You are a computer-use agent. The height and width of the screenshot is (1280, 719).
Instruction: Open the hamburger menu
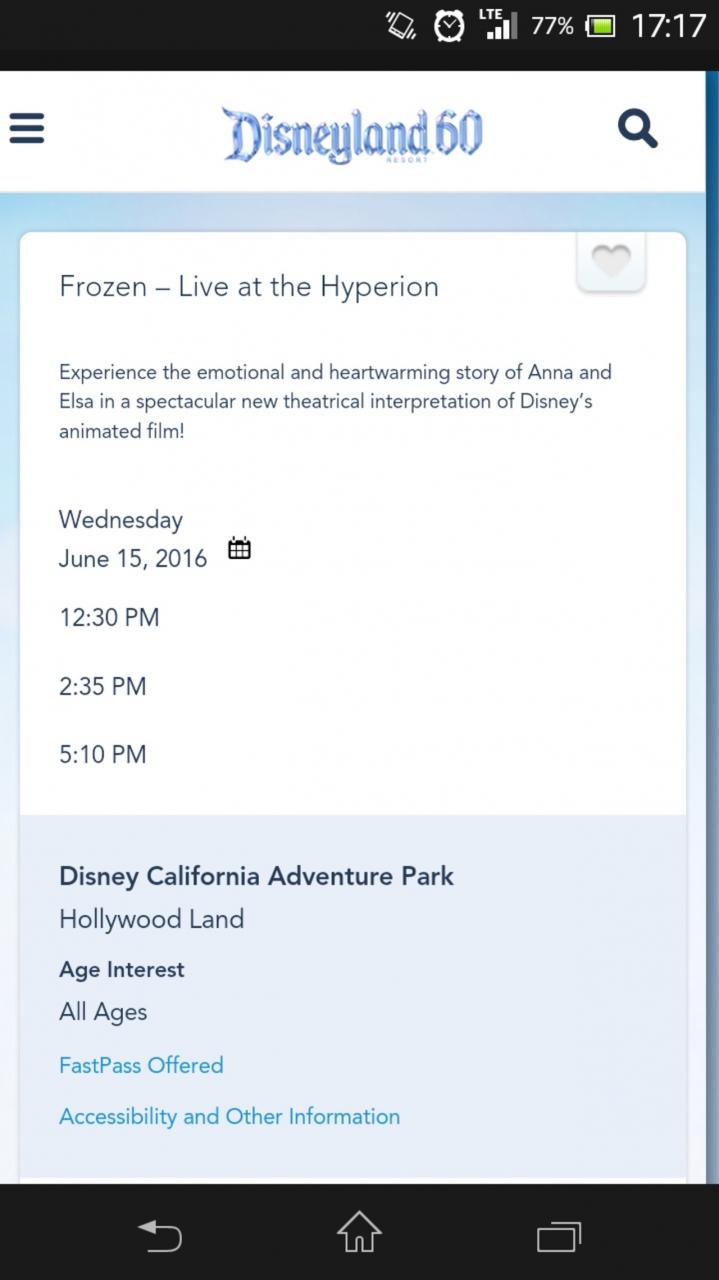tap(27, 128)
